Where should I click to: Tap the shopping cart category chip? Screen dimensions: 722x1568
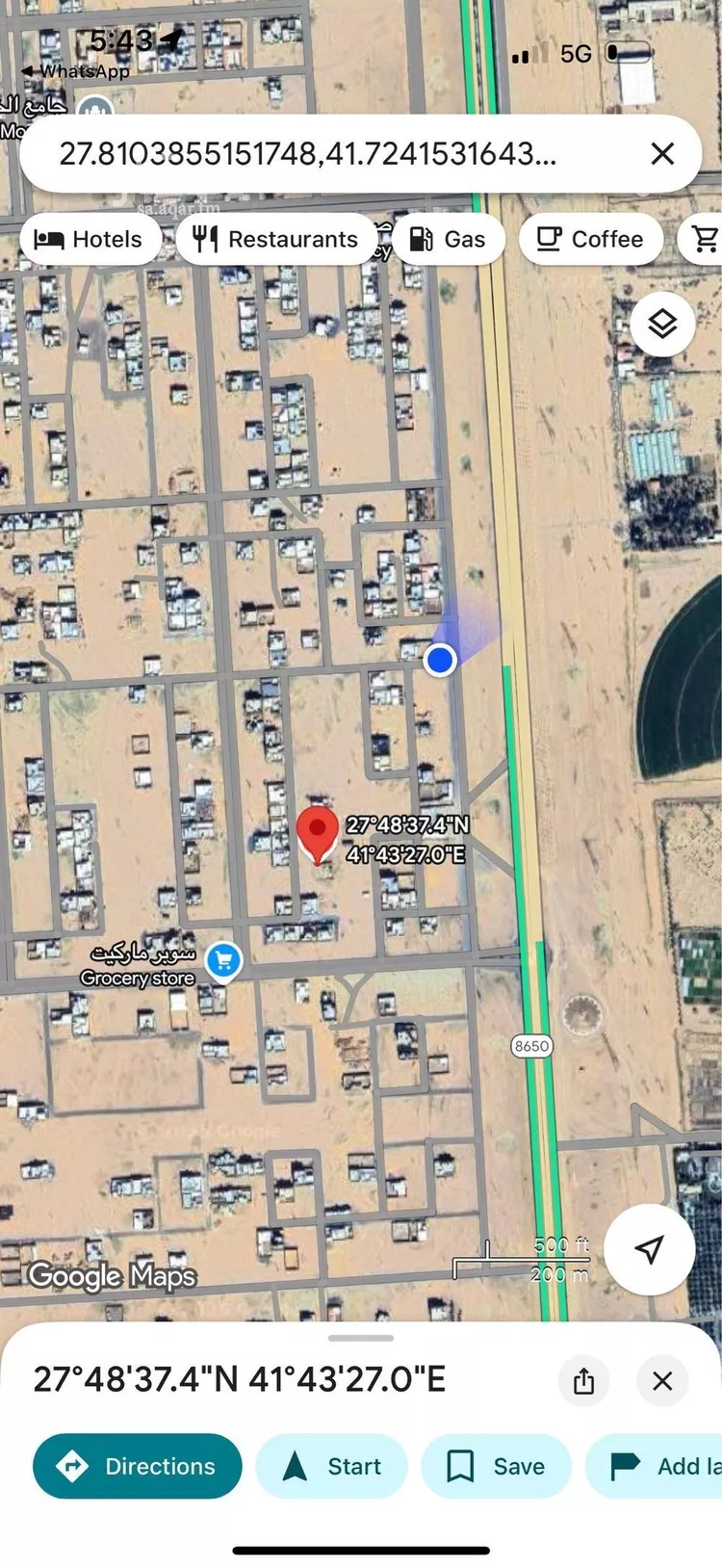(x=705, y=239)
